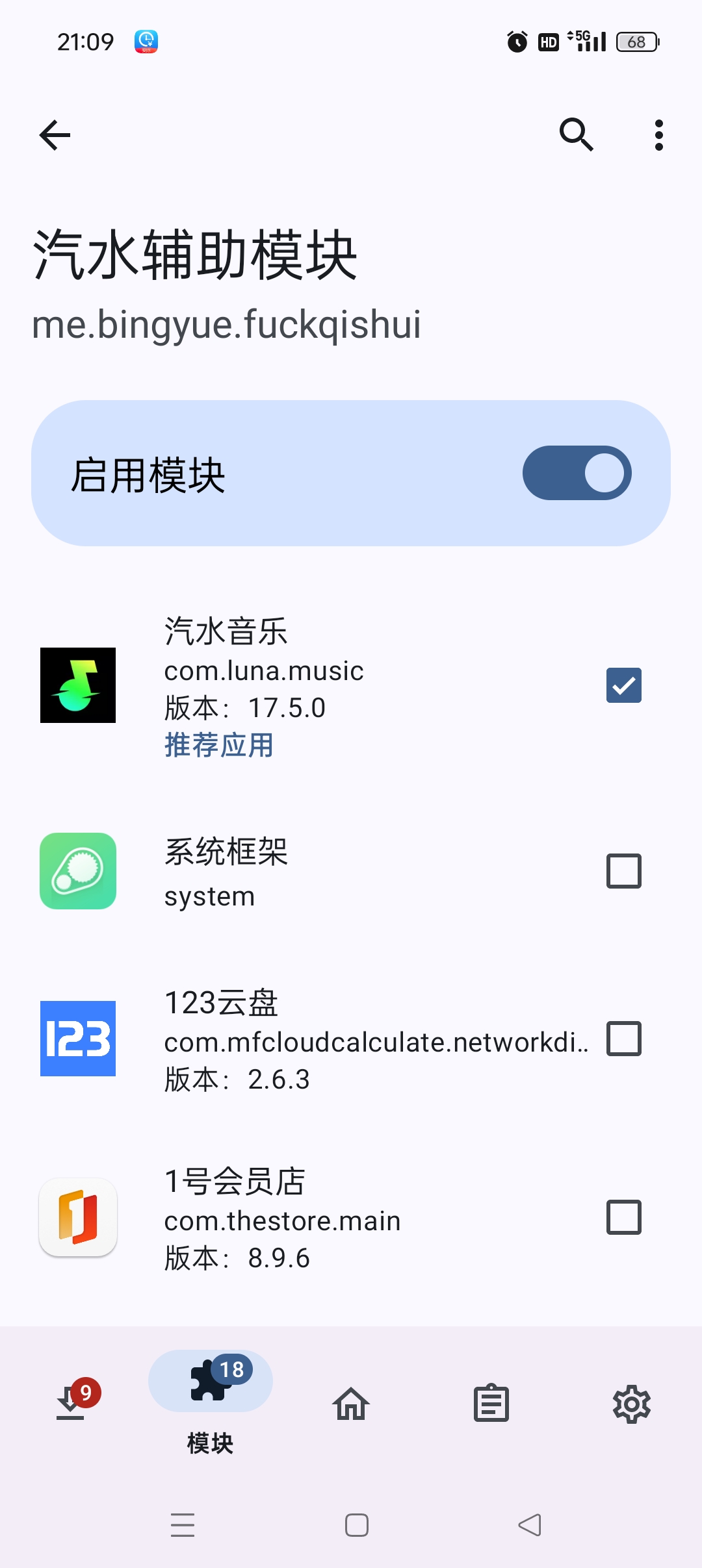
Task: Go back using the top arrow
Action: (55, 135)
